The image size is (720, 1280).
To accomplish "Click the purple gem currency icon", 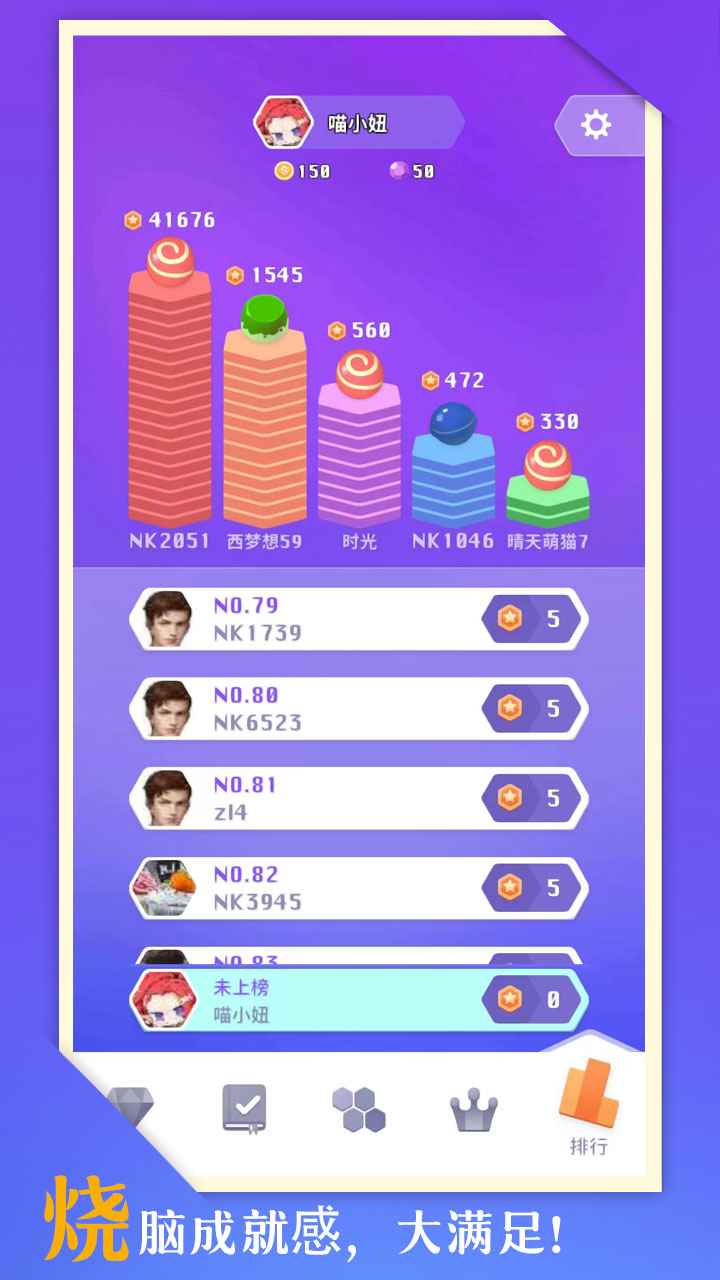I will tap(398, 171).
